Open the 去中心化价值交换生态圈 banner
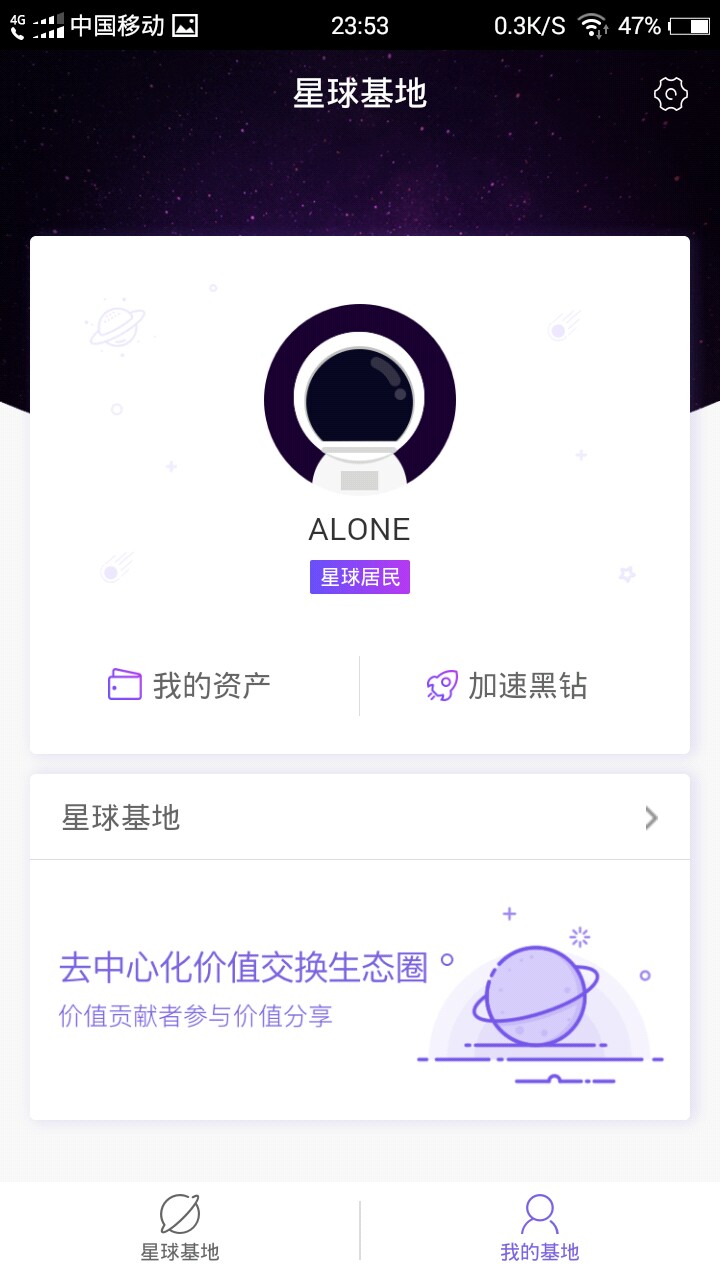Viewport: 720px width, 1280px height. tap(360, 989)
